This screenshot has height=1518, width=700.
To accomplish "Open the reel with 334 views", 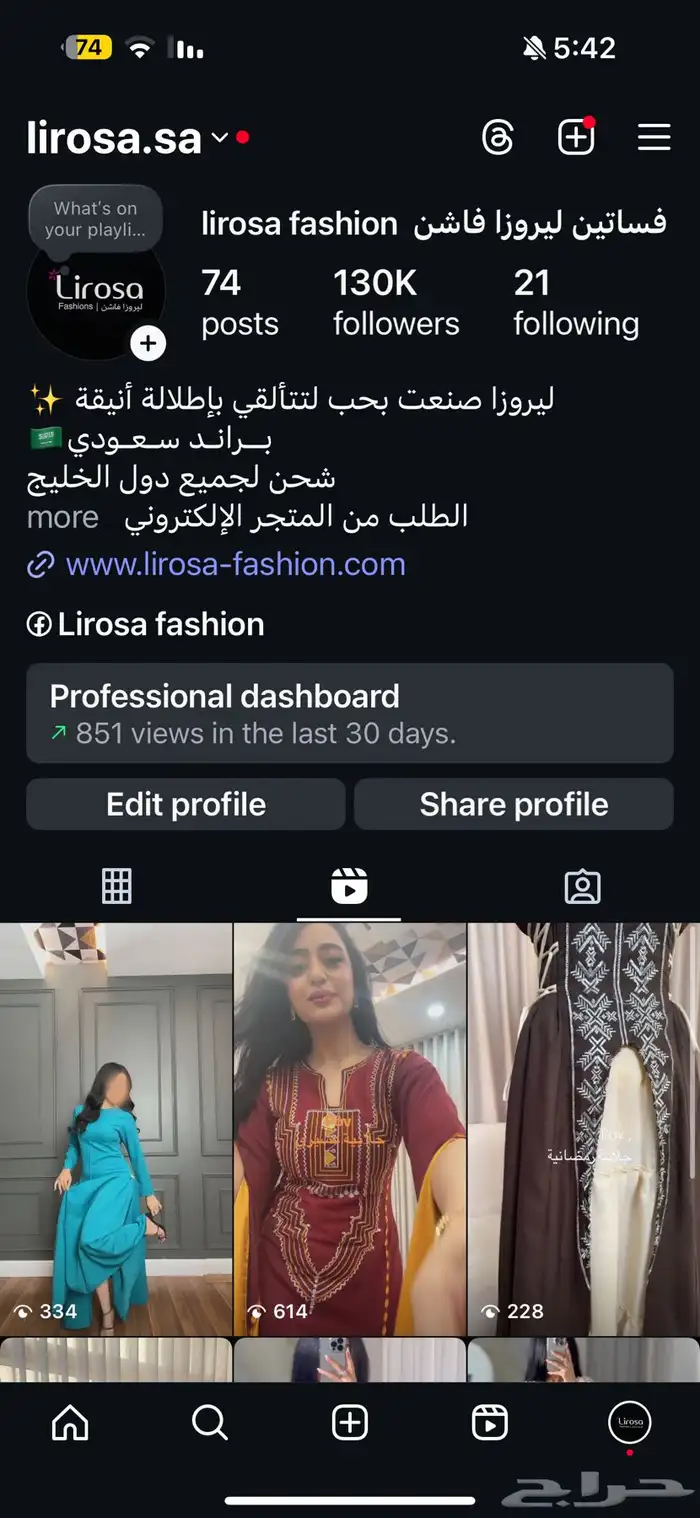I will 116,1128.
